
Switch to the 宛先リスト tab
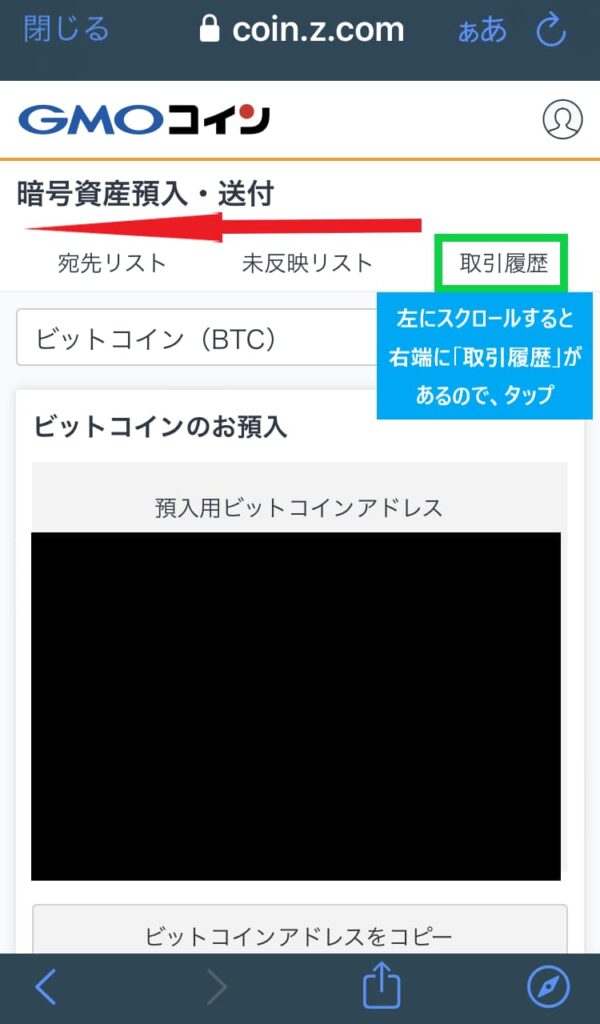112,264
